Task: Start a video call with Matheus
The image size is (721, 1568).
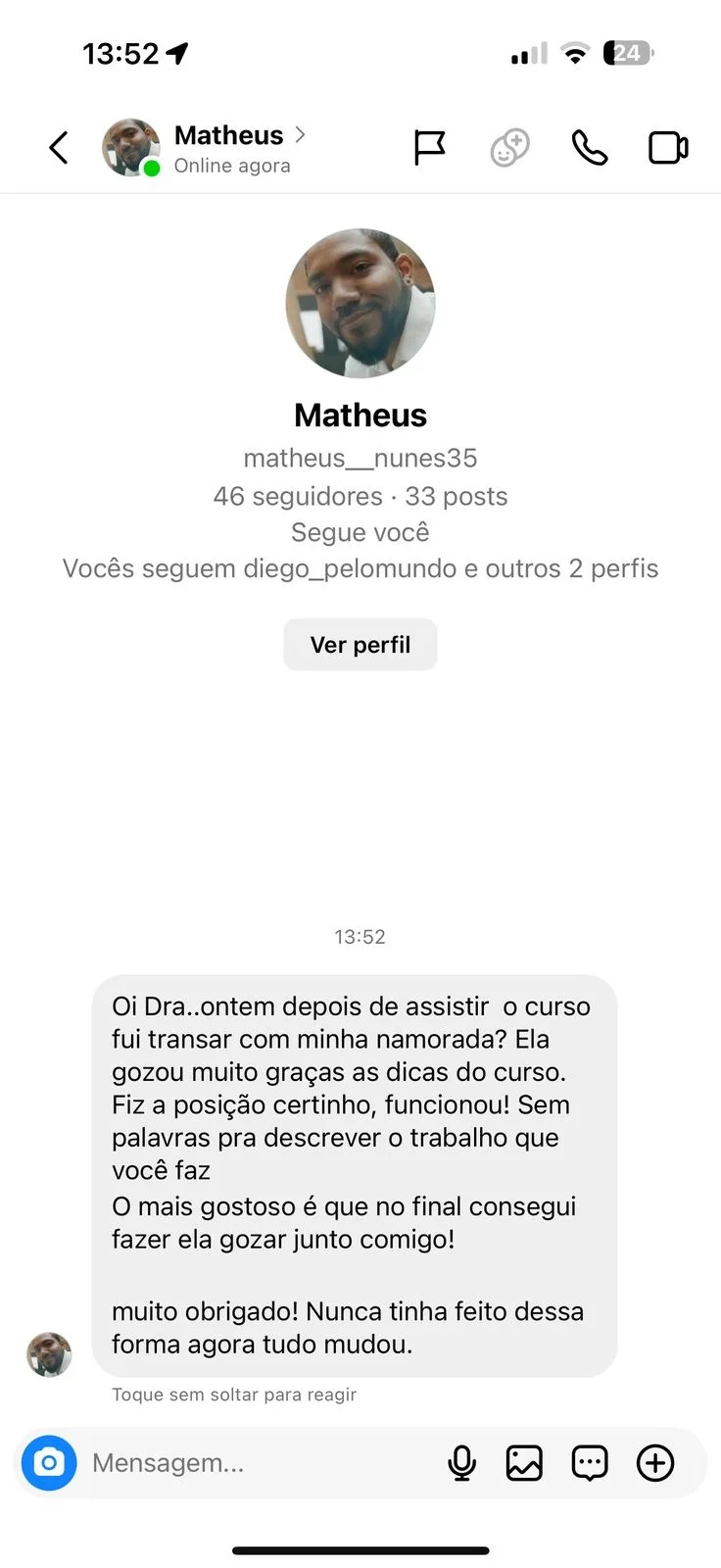Action: [x=669, y=148]
